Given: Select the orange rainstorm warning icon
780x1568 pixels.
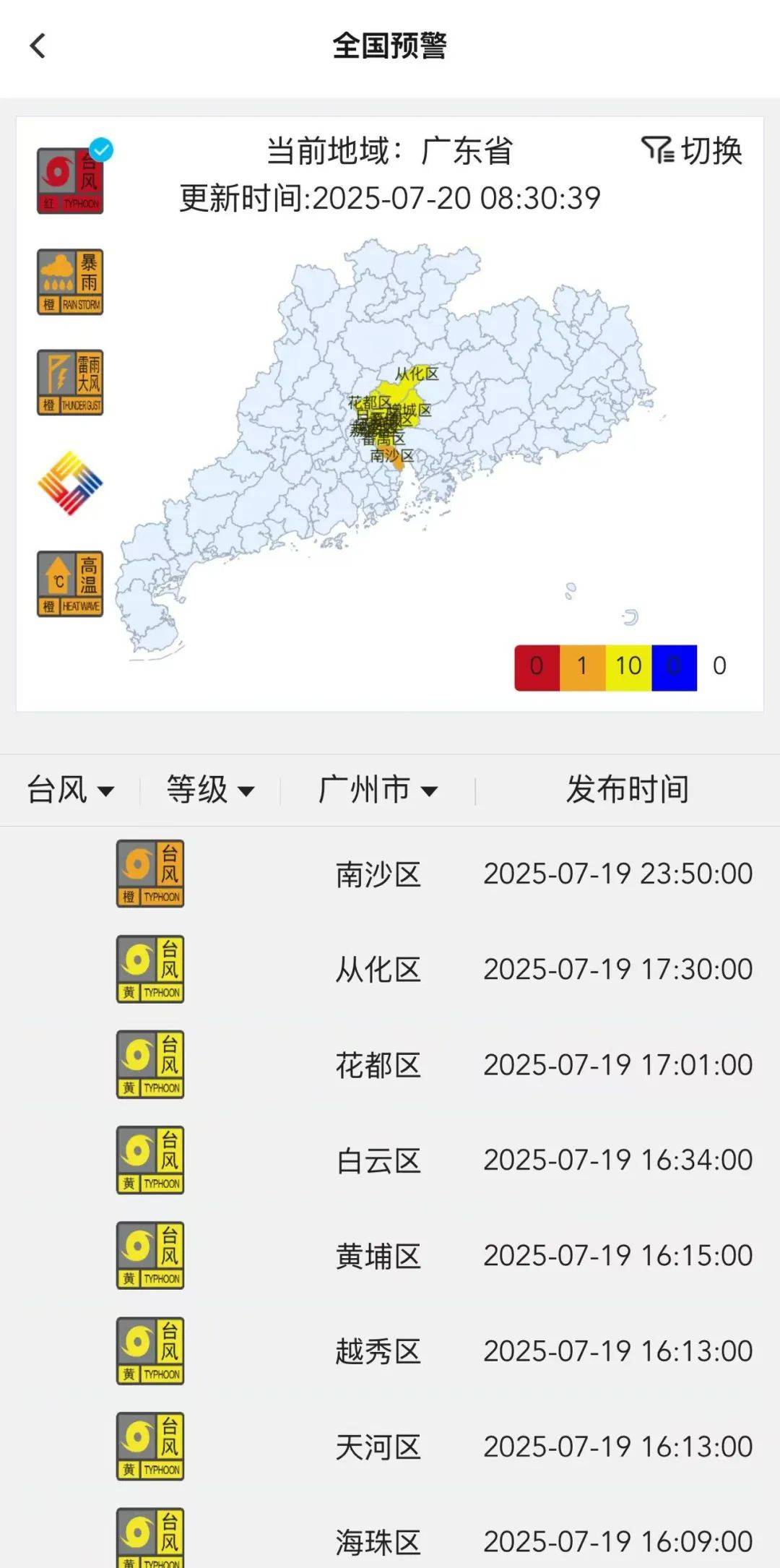Looking at the screenshot, I should [x=70, y=282].
